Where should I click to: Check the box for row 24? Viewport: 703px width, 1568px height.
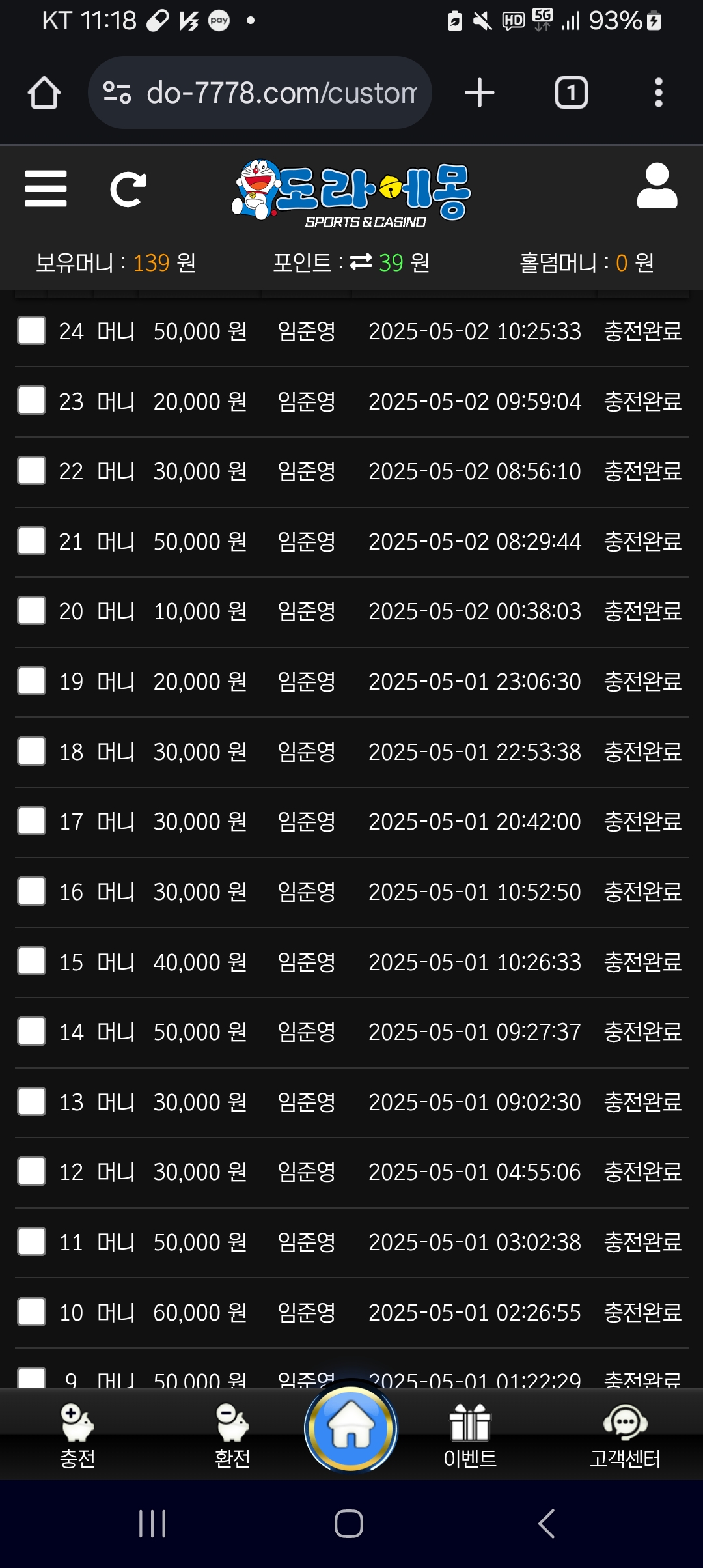31,331
